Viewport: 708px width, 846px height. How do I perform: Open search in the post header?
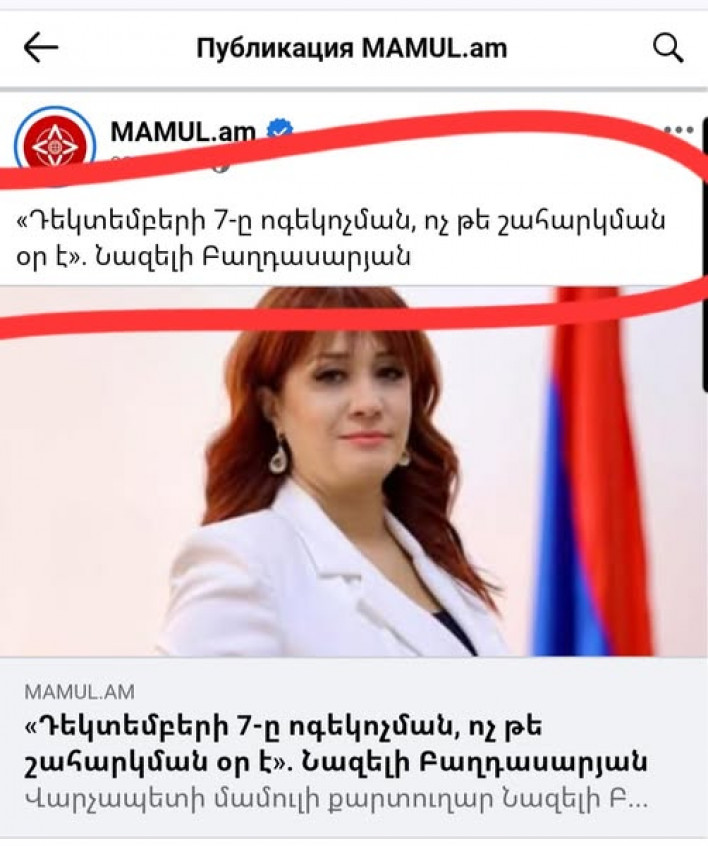point(666,47)
